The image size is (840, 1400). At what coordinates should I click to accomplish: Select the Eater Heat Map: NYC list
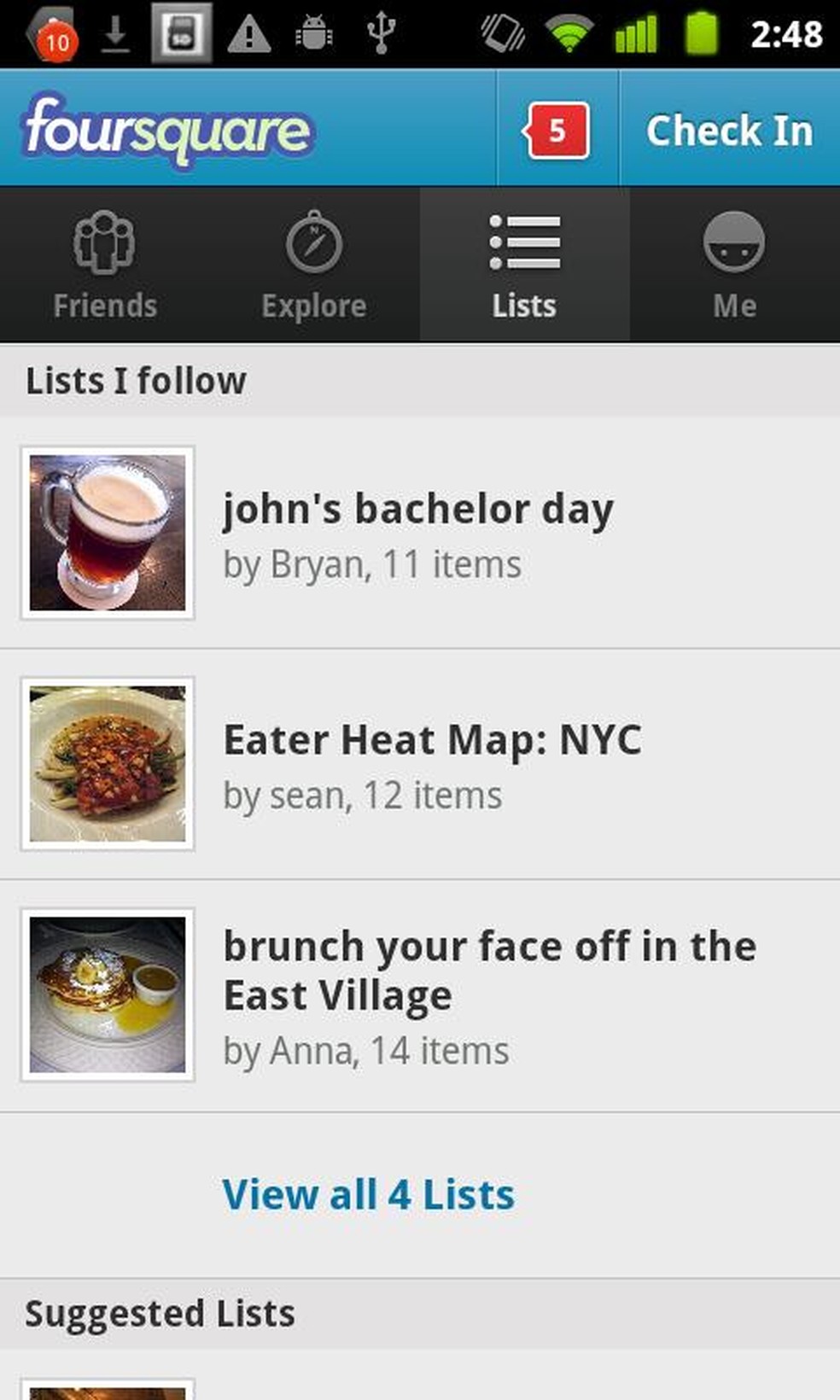434,740
